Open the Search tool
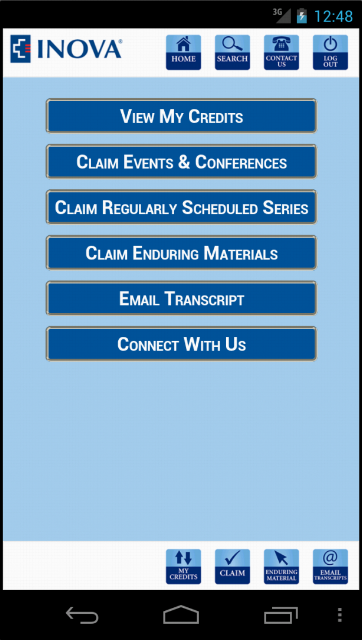362x640 pixels. coord(232,52)
